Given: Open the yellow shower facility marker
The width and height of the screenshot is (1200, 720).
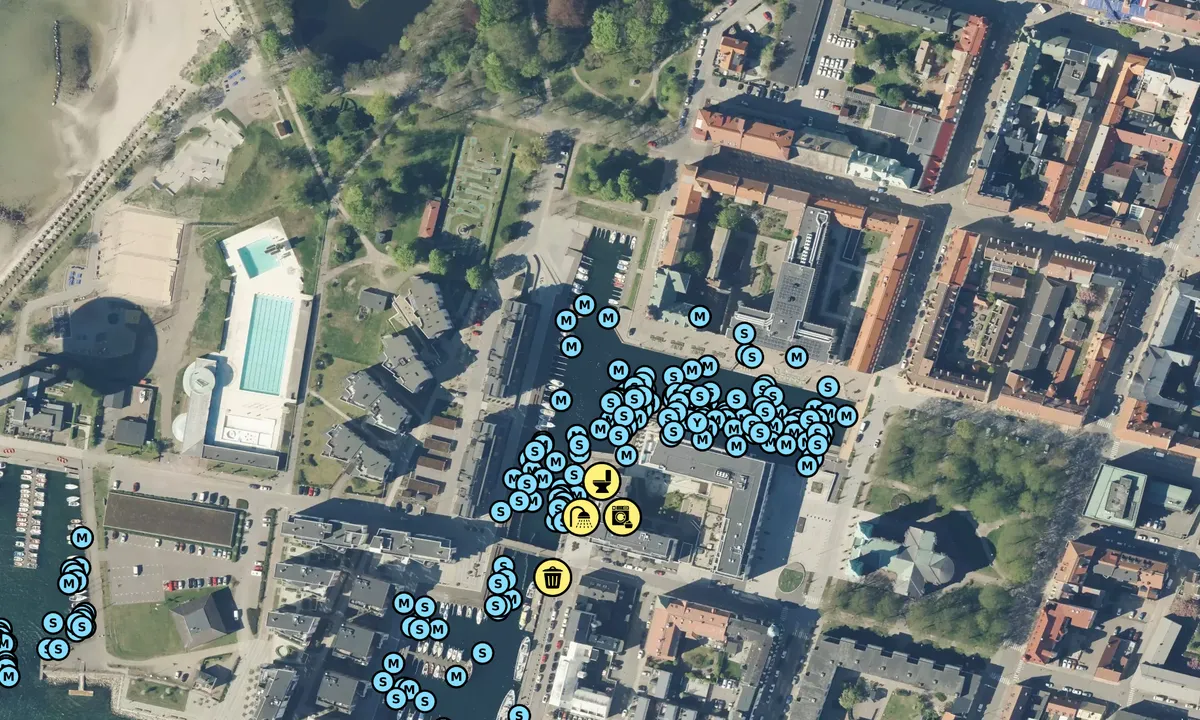Looking at the screenshot, I should pos(581,517).
